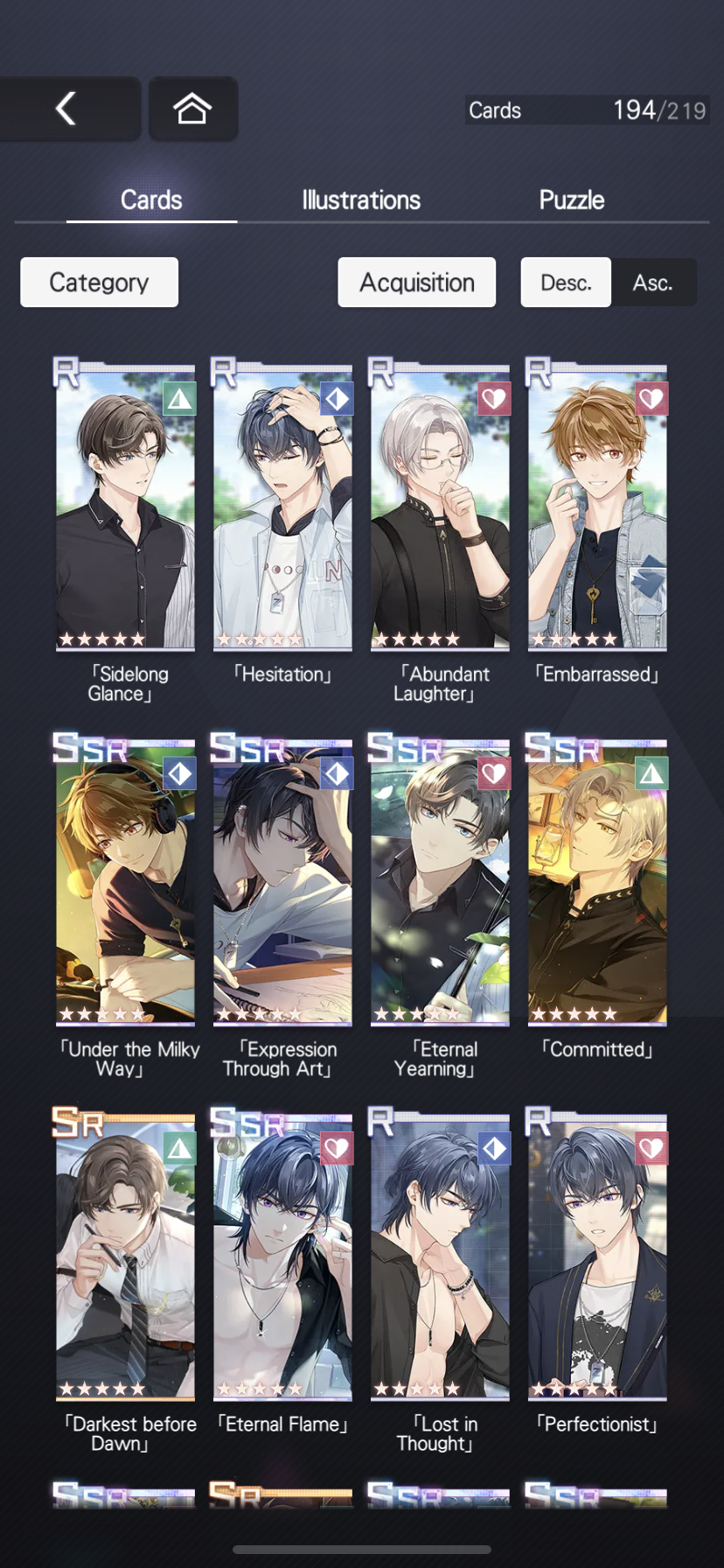Open the Perfectionist card
This screenshot has height=1568, width=724.
pos(597,1256)
